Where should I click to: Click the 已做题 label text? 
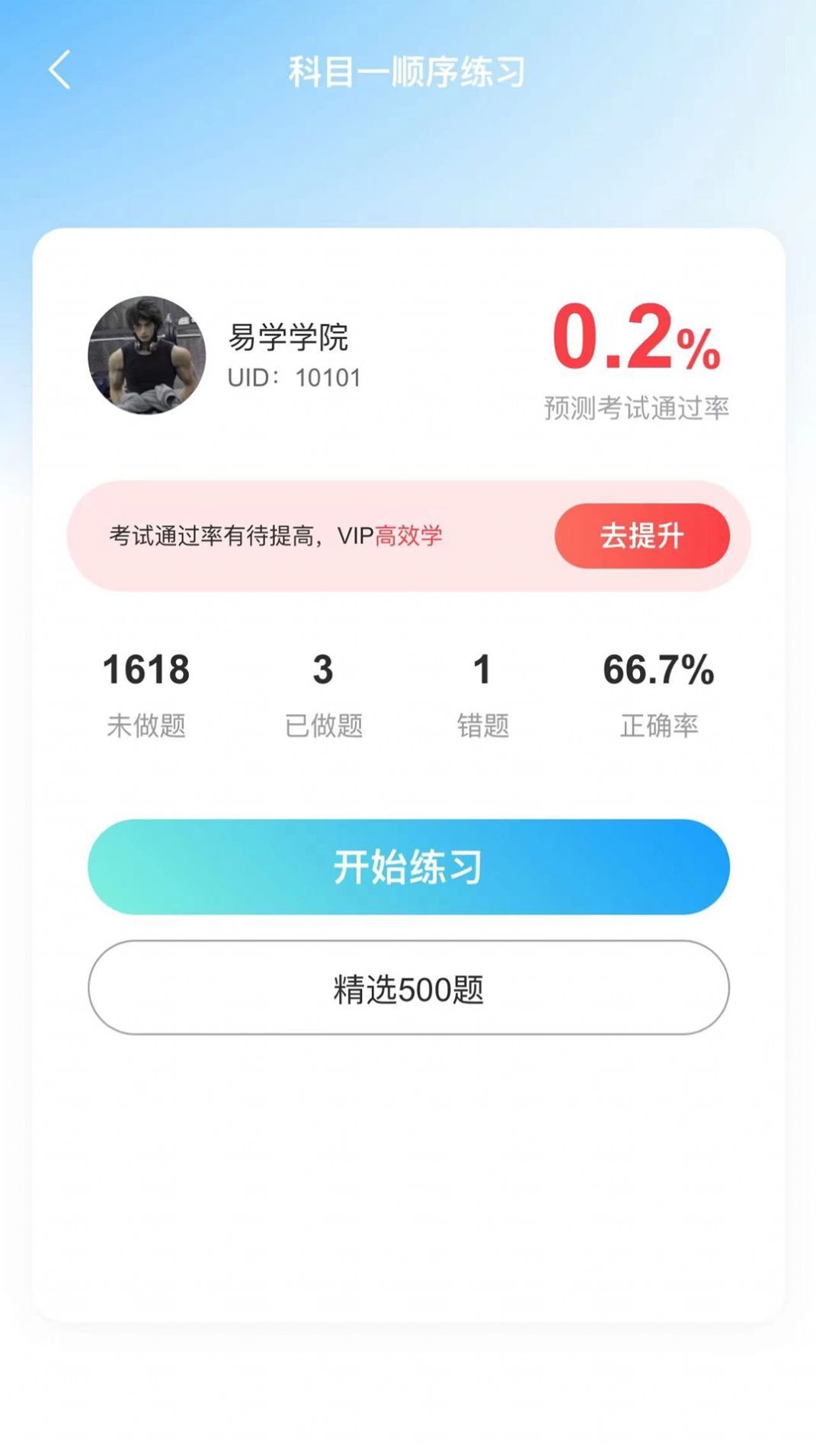click(323, 725)
